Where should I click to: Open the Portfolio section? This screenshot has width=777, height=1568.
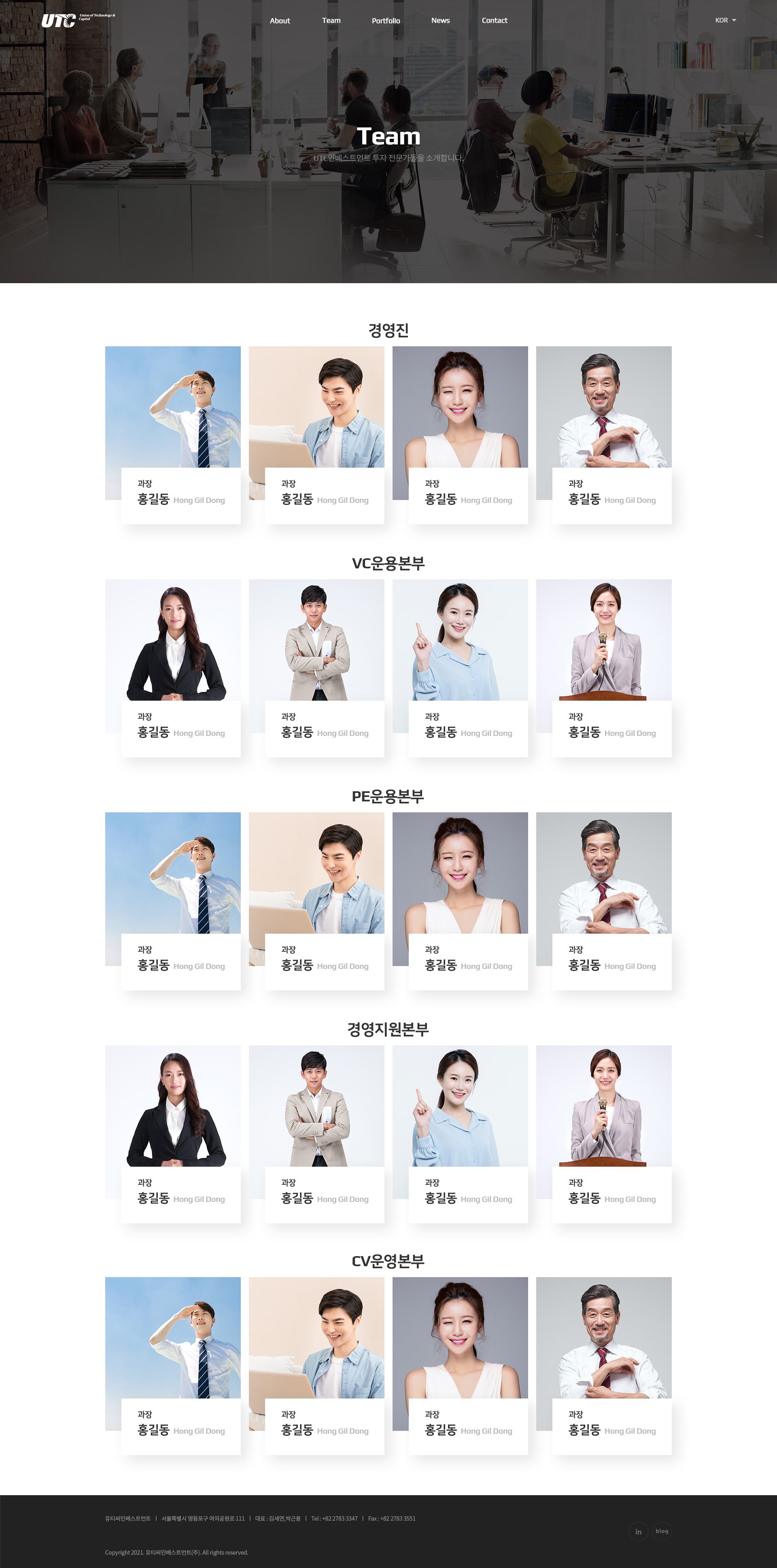pos(385,21)
